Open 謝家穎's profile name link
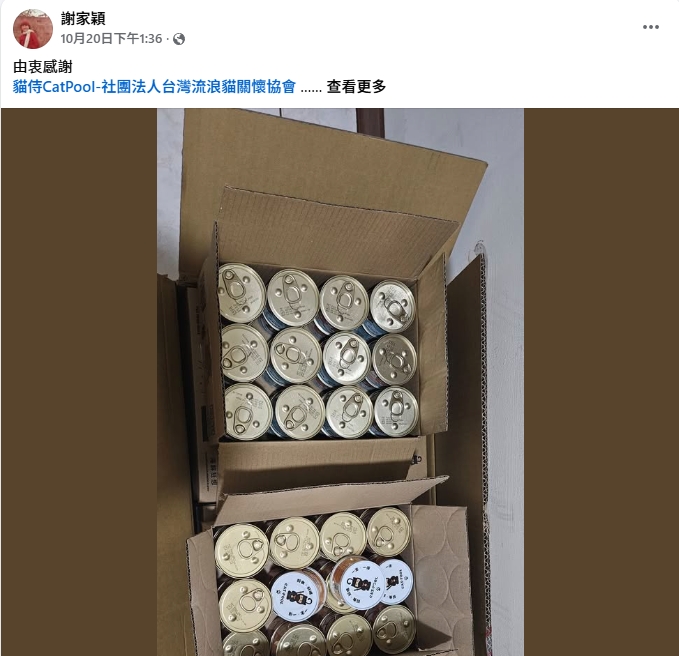This screenshot has height=656, width=679. tap(83, 18)
